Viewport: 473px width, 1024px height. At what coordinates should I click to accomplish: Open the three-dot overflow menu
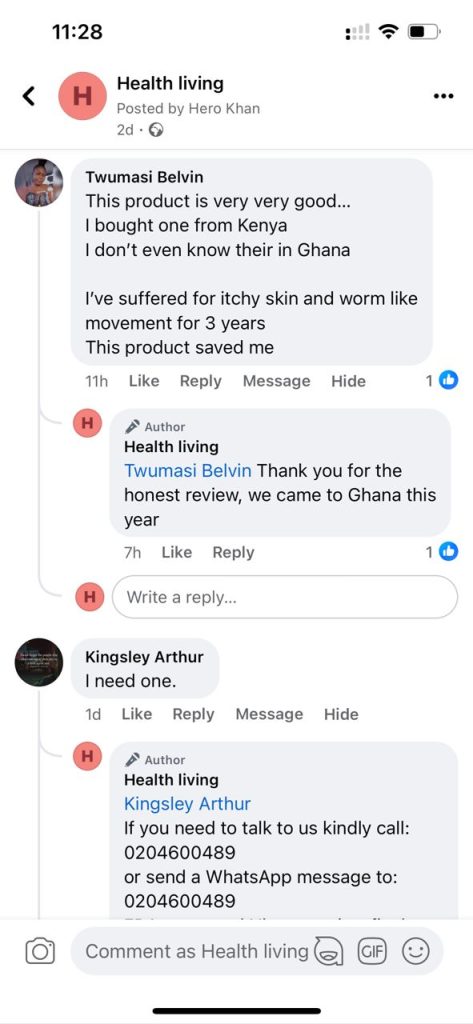[x=443, y=97]
